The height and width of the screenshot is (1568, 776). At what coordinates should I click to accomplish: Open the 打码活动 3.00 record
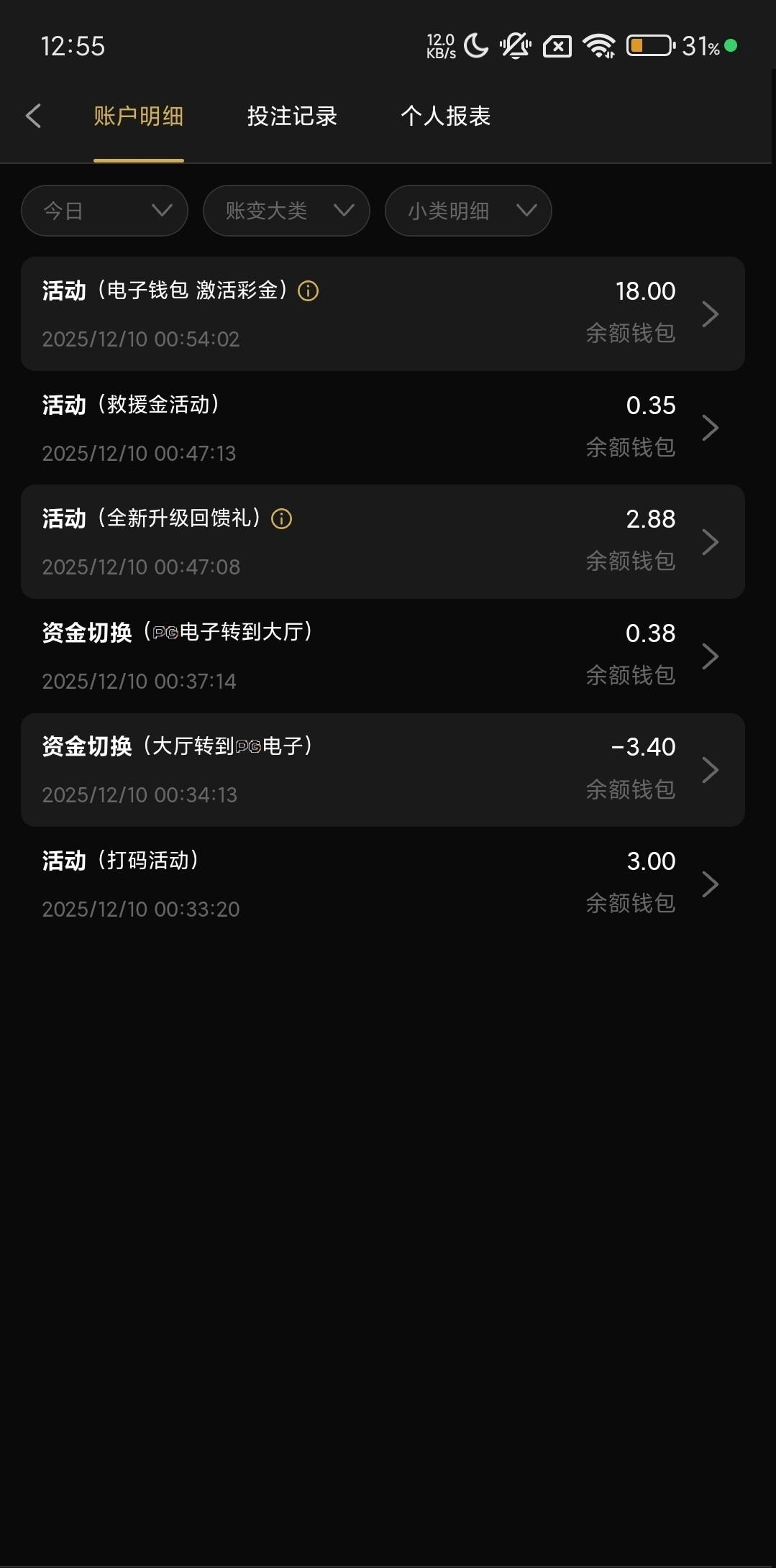tap(383, 884)
